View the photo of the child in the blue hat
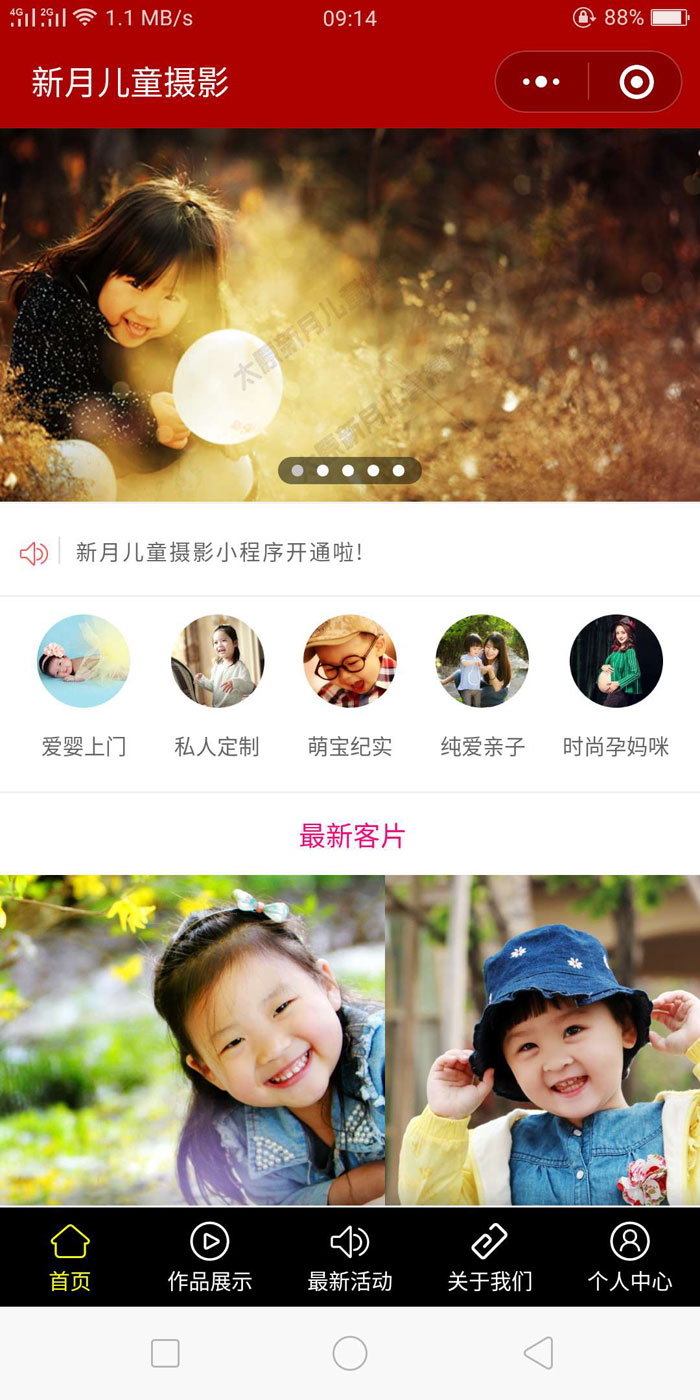The height and width of the screenshot is (1400, 700). click(x=543, y=1040)
